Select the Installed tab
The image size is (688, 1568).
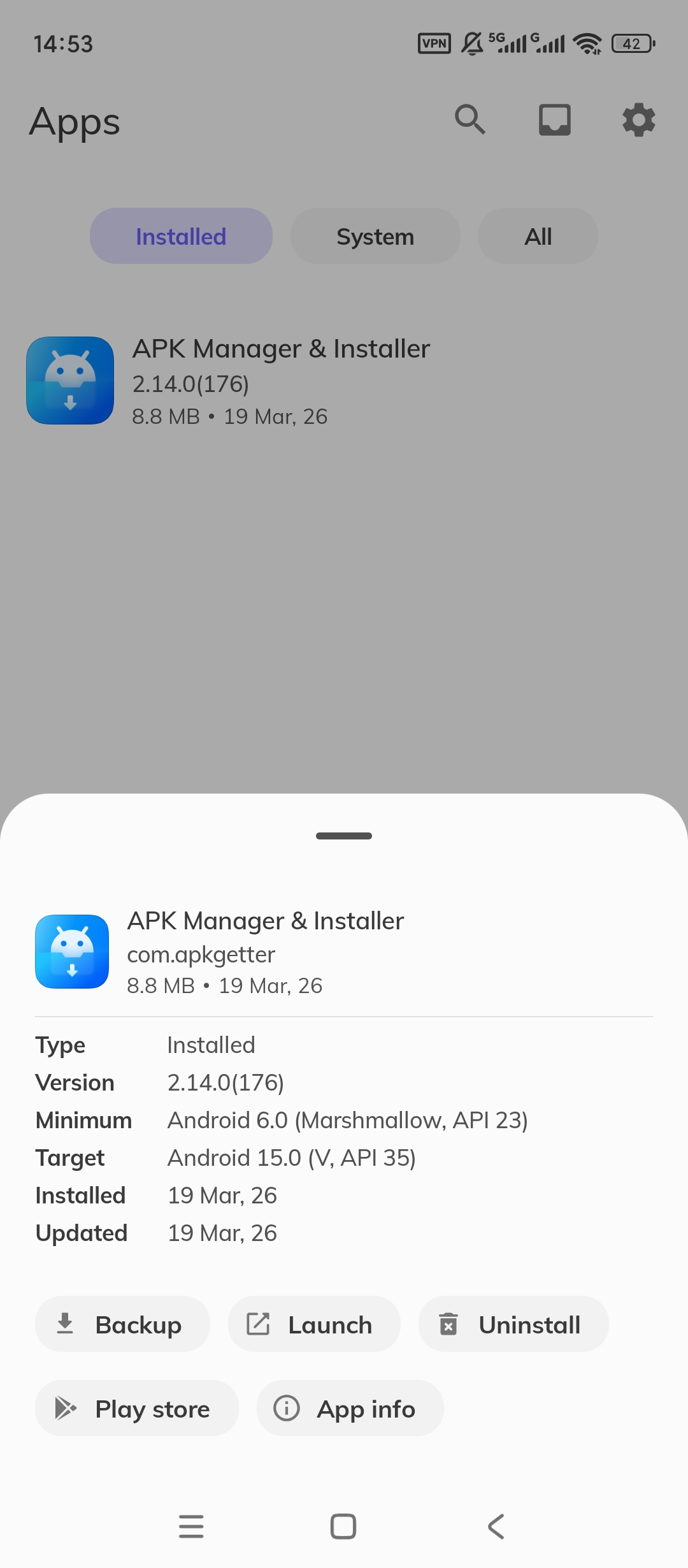pyautogui.click(x=181, y=236)
